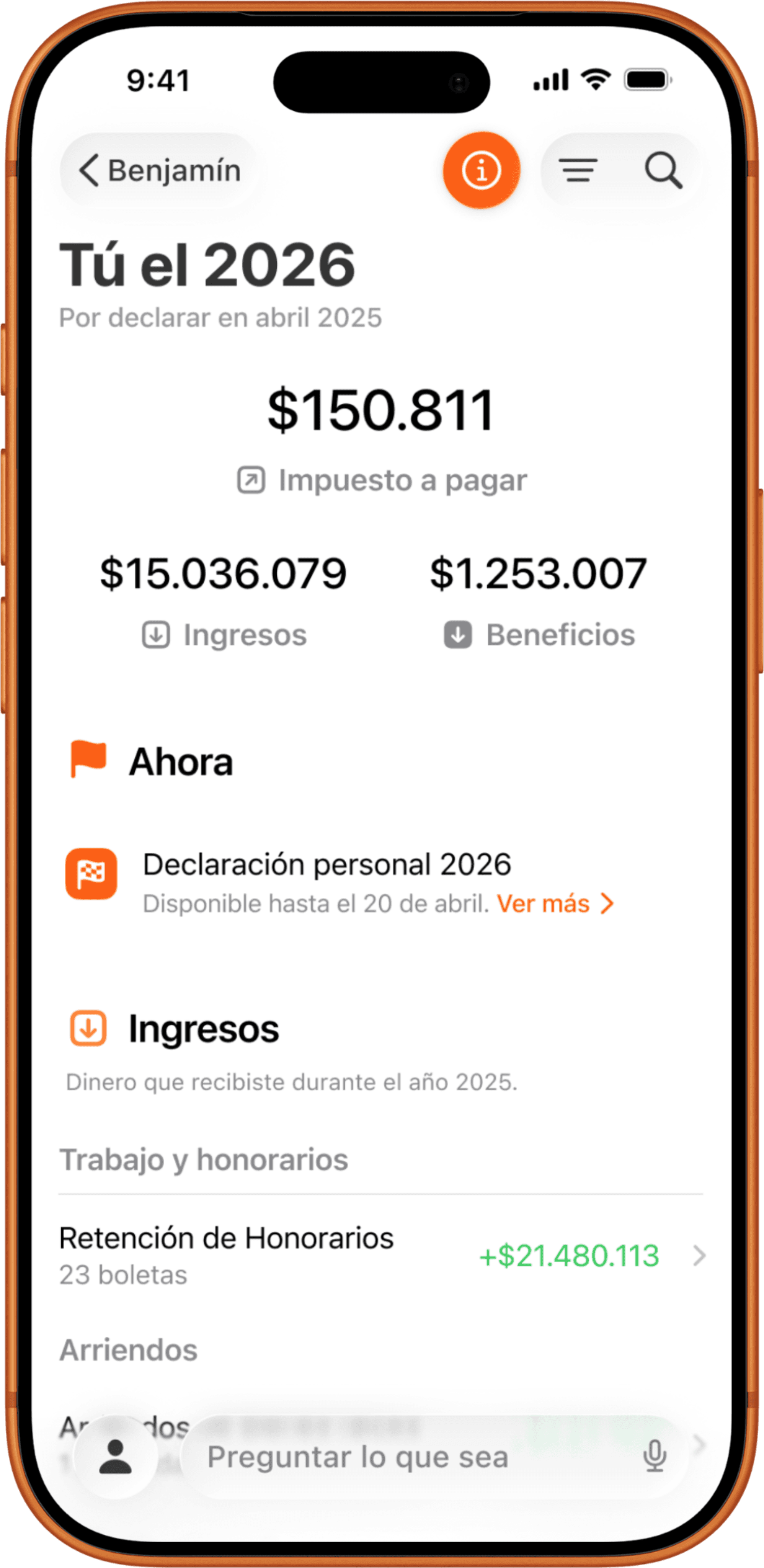This screenshot has height=1568, width=764.
Task: View the Beneficios summary
Action: (x=539, y=600)
